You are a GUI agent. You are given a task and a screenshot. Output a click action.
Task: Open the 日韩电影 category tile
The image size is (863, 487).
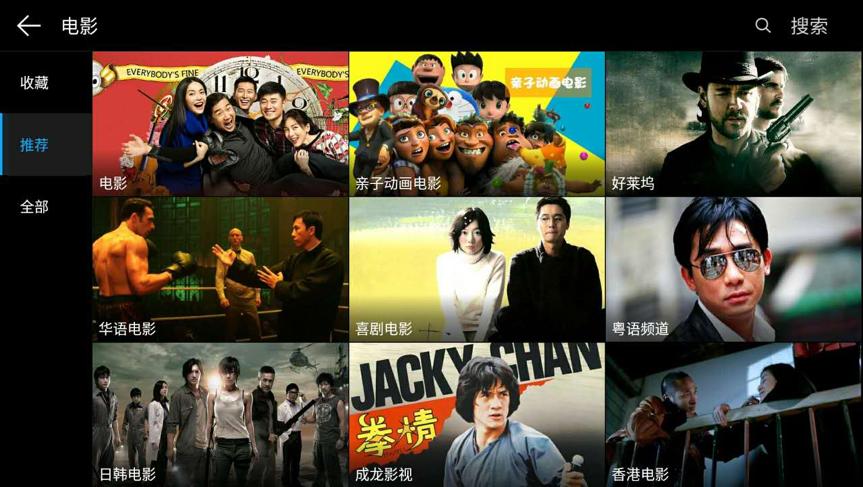pyautogui.click(x=220, y=415)
